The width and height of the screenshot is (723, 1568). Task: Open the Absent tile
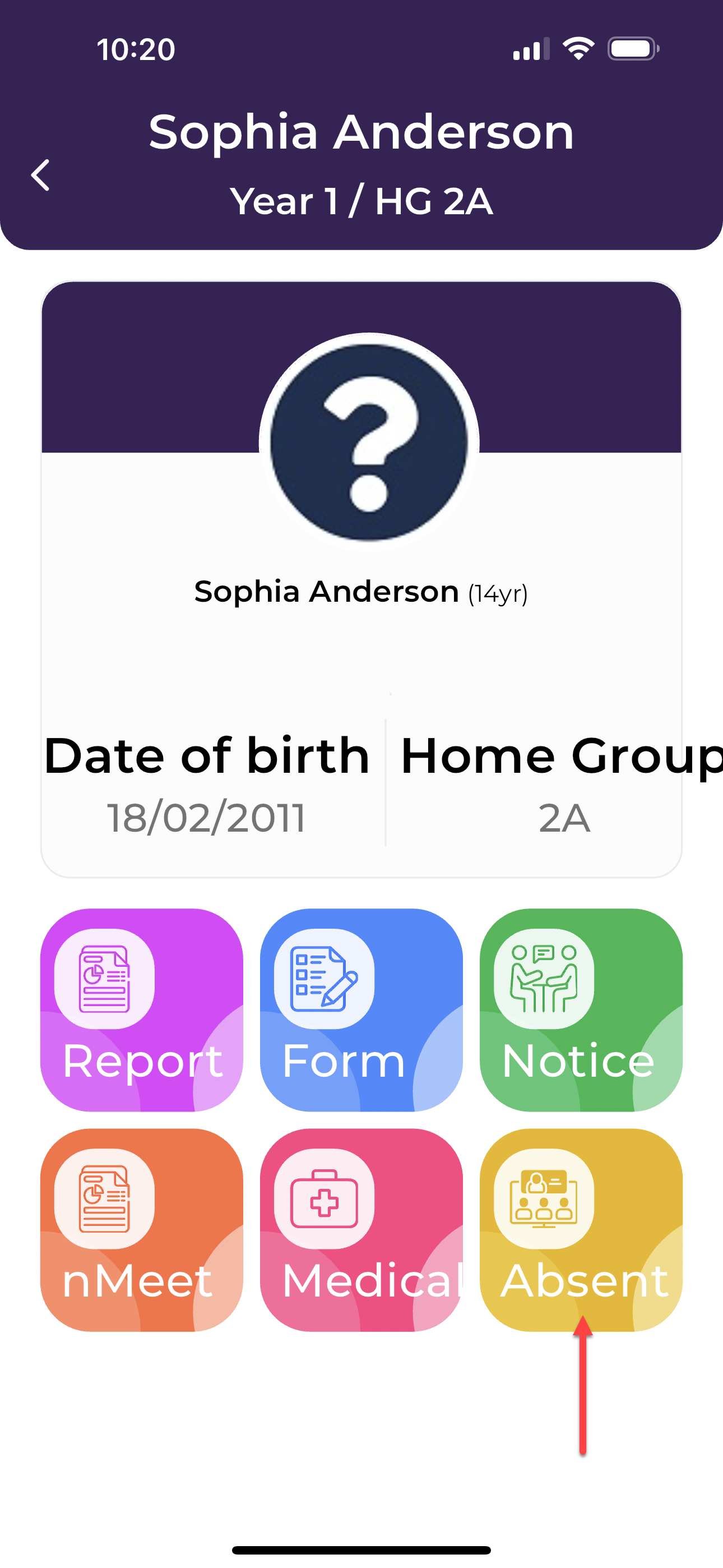tap(581, 1230)
